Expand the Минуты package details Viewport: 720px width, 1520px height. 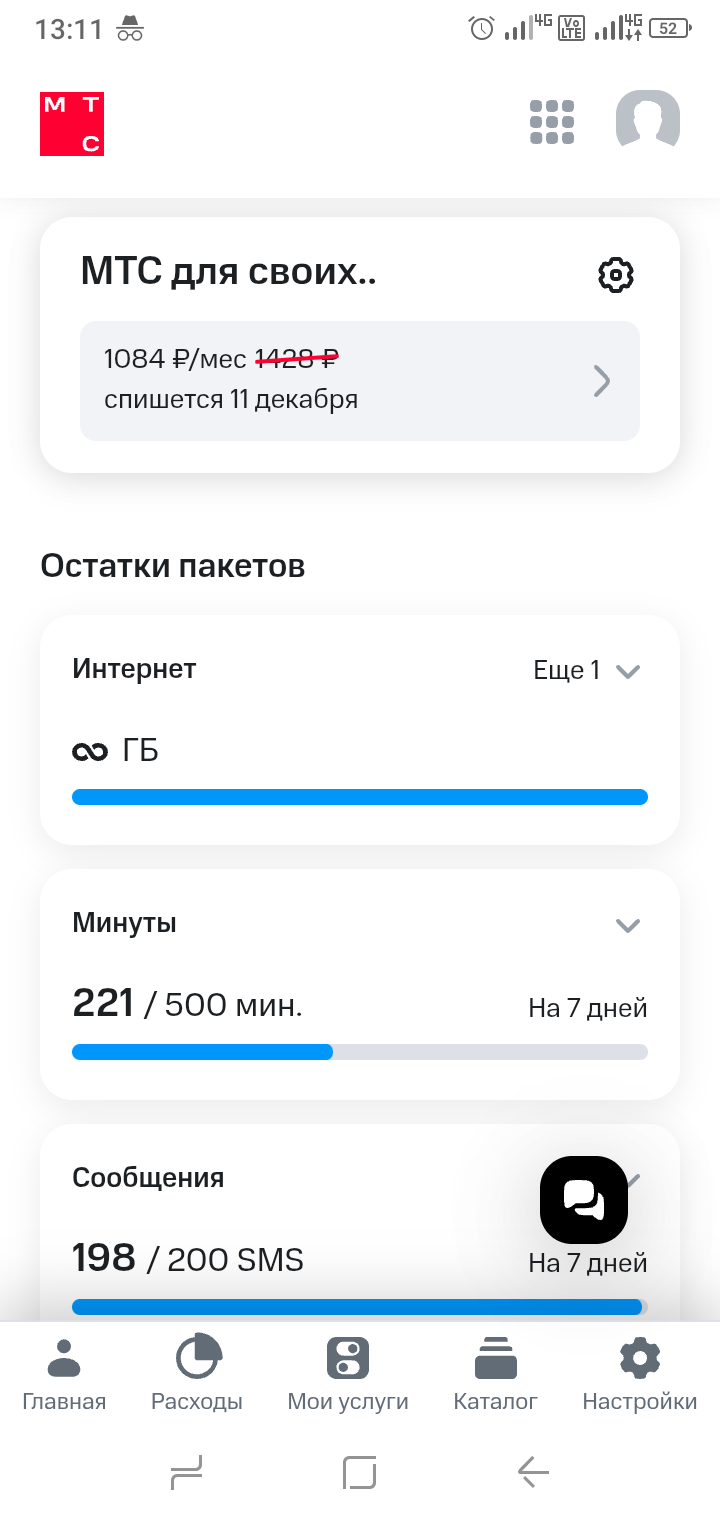[627, 925]
